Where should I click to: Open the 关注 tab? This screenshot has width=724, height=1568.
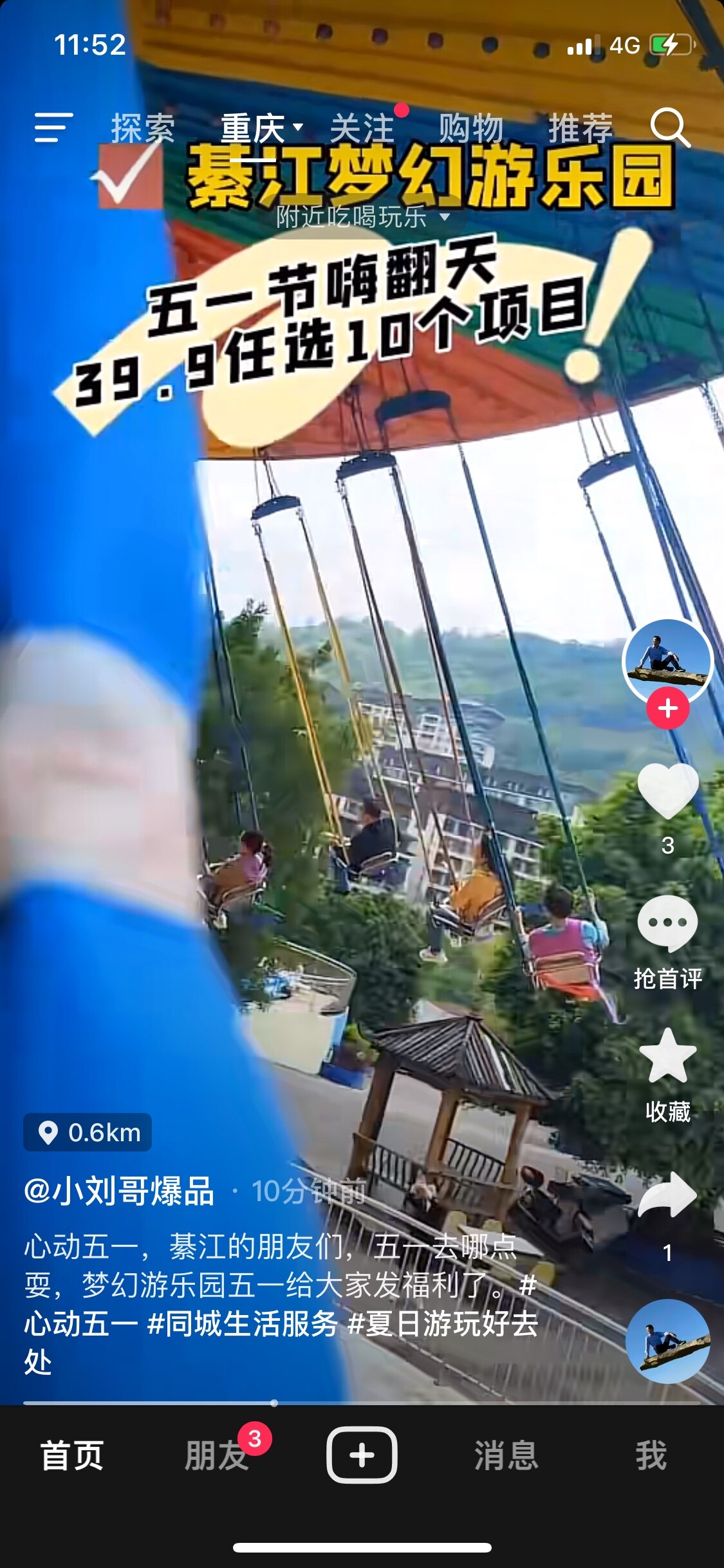[x=362, y=128]
